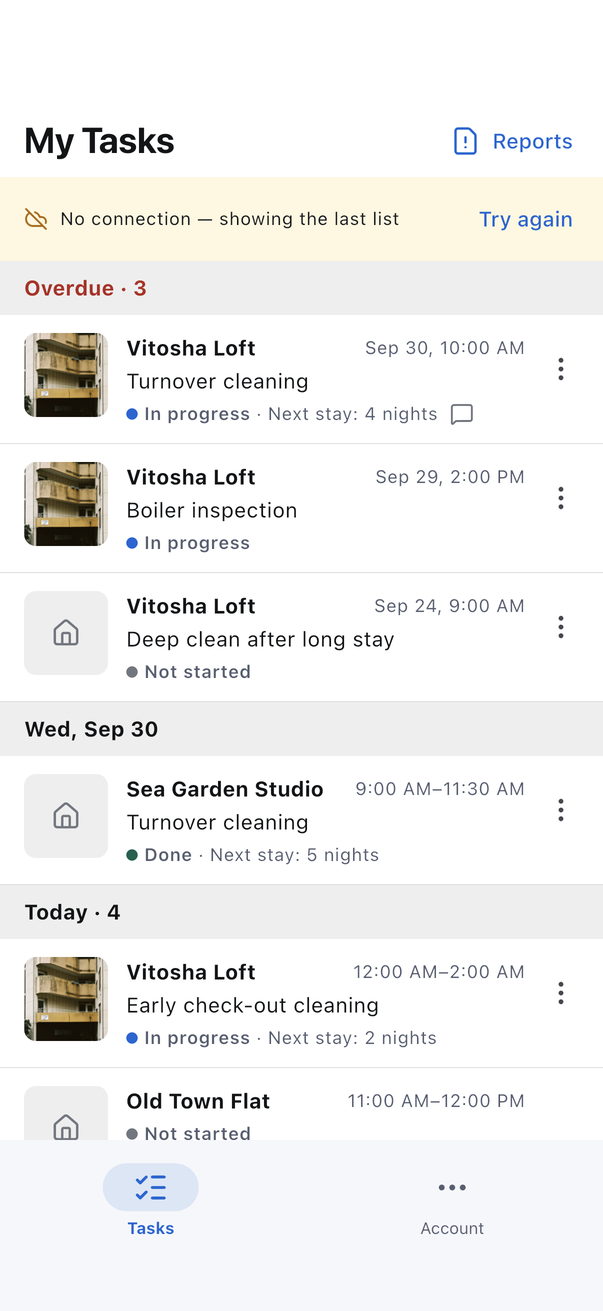Open overflow menu for the Sea Garden Studio task
Image resolution: width=603 pixels, height=1311 pixels.
pyautogui.click(x=561, y=810)
